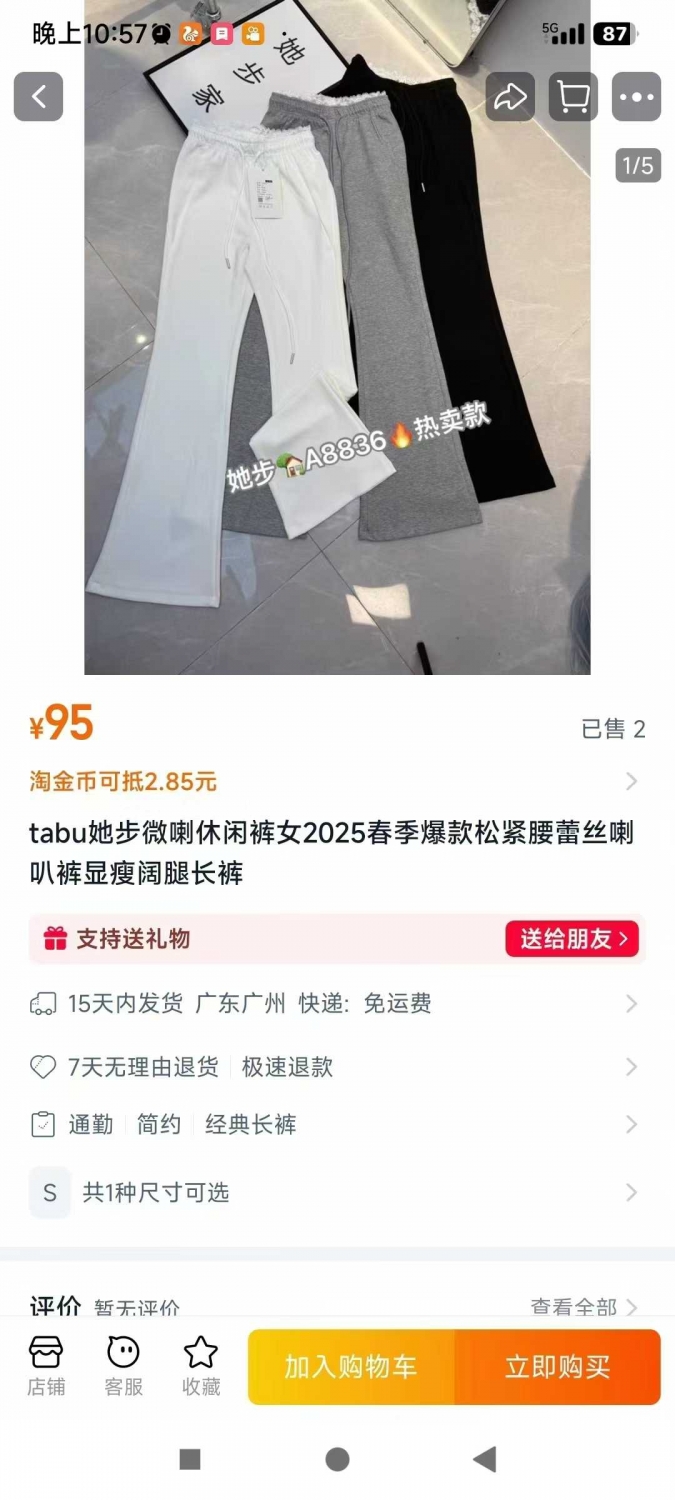View the 7天无理由退货 return policy

[337, 1067]
